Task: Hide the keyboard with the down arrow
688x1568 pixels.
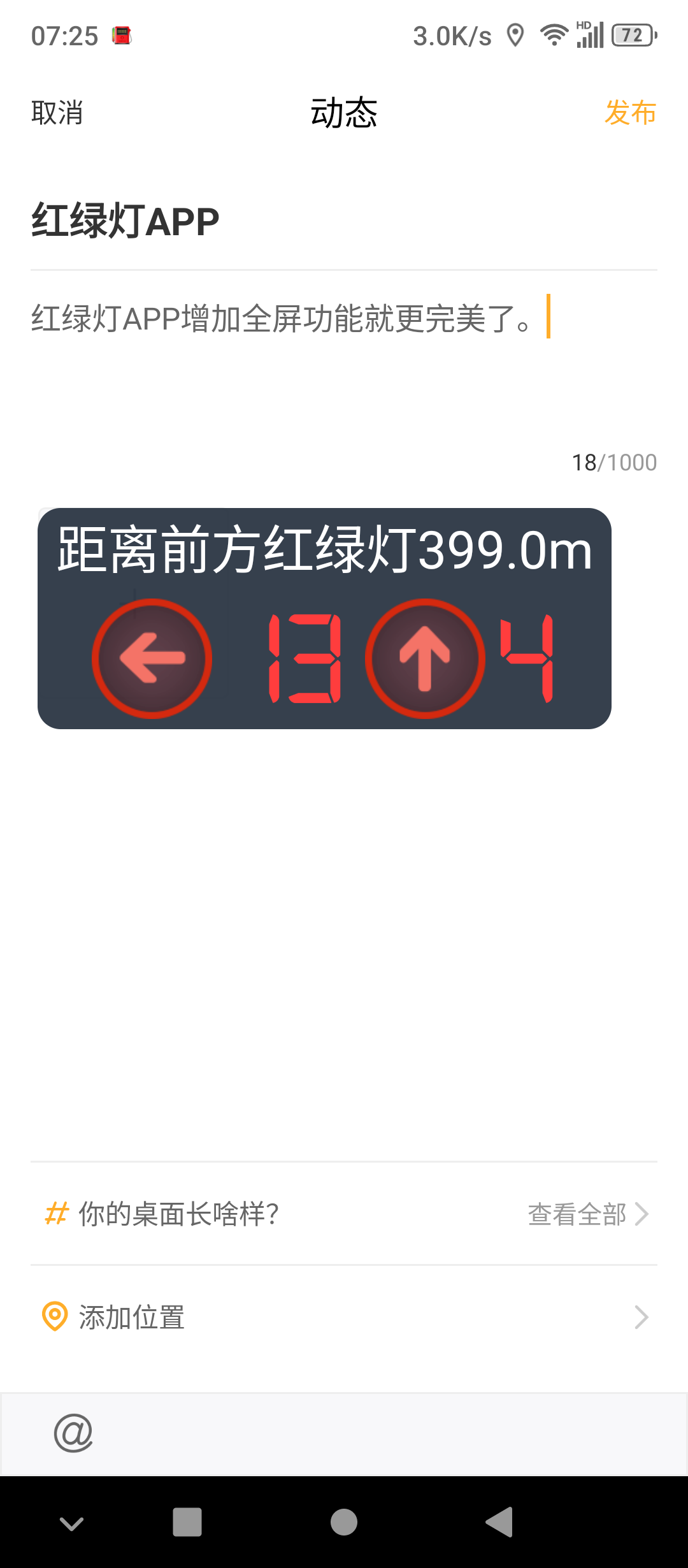Action: pos(71,1523)
